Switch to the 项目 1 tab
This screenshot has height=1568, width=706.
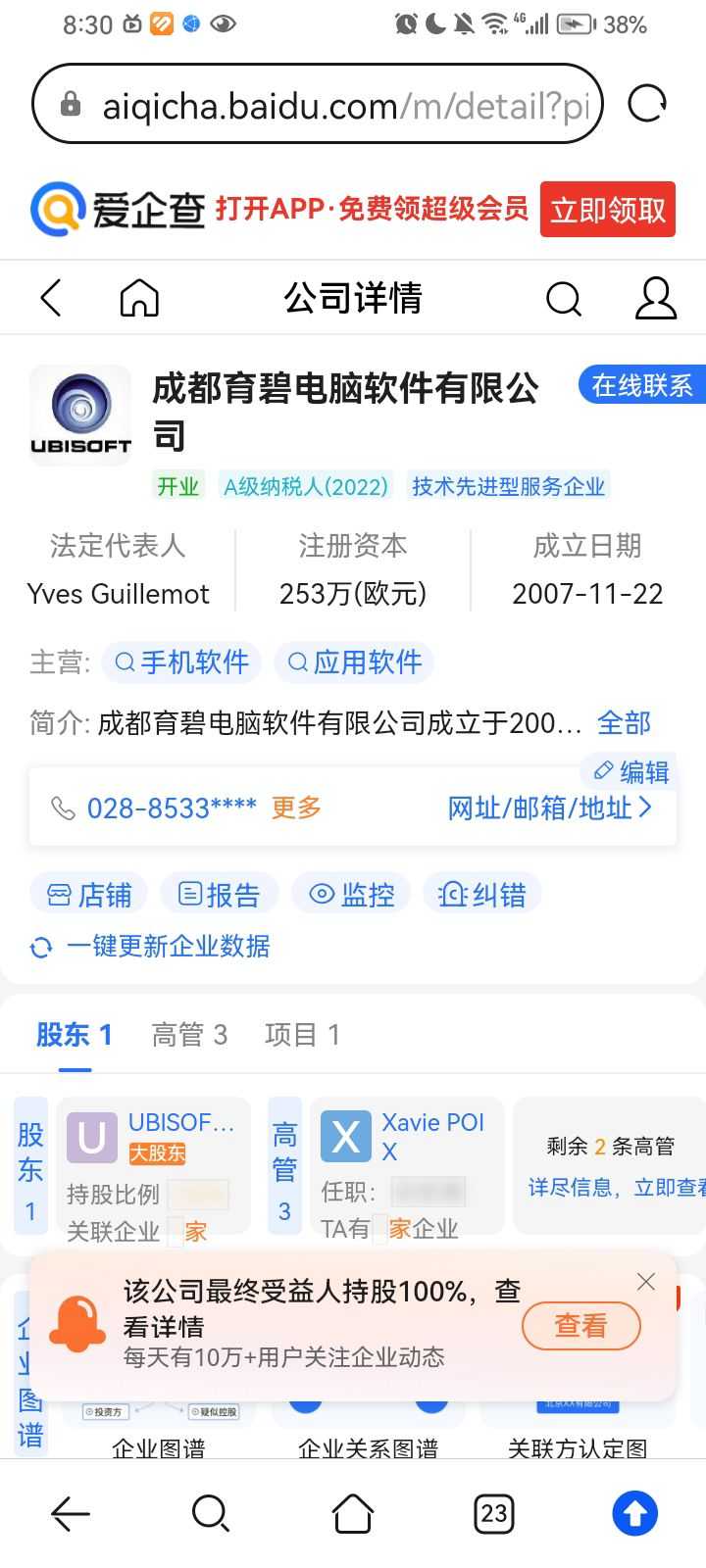[303, 1035]
